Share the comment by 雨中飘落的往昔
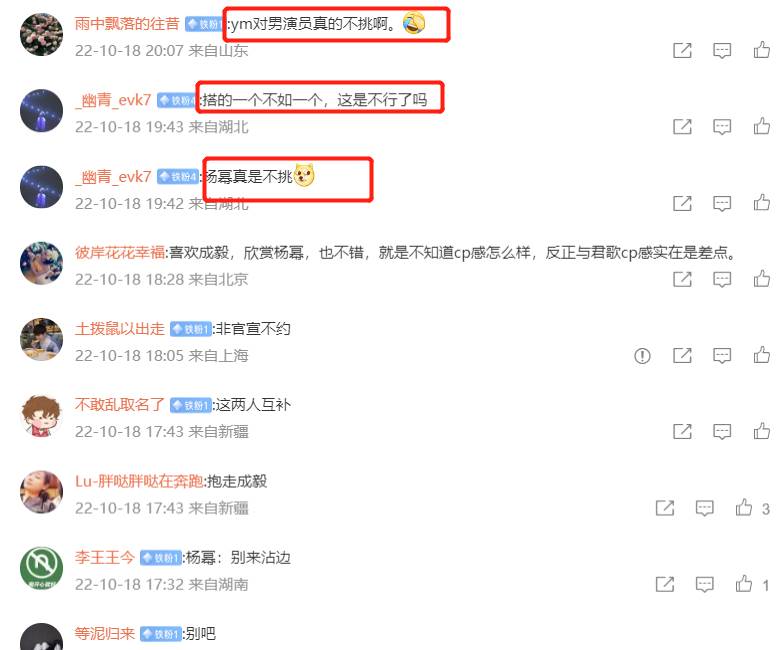 coord(682,51)
